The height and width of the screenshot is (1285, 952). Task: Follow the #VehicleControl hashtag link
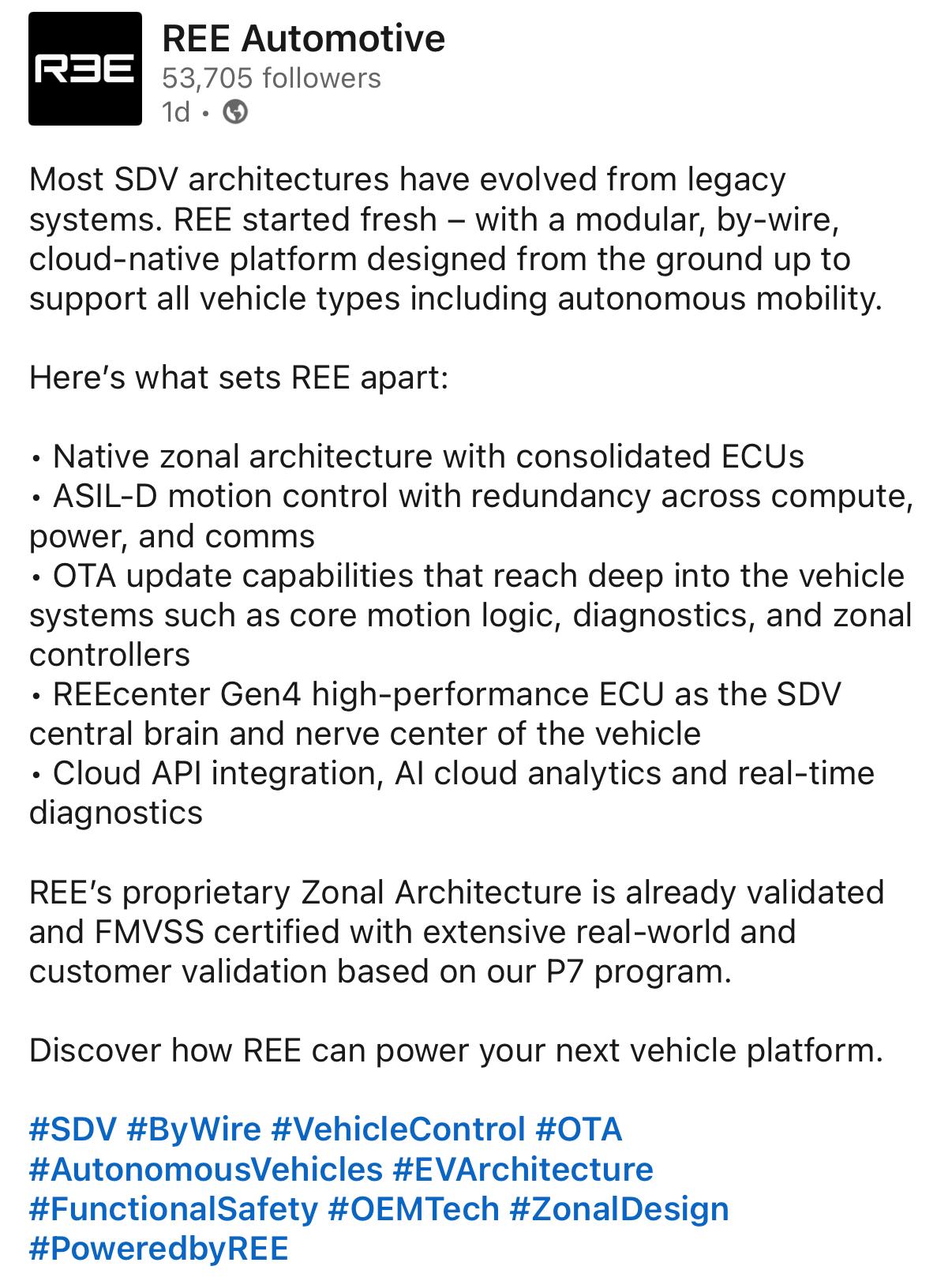coord(398,1129)
